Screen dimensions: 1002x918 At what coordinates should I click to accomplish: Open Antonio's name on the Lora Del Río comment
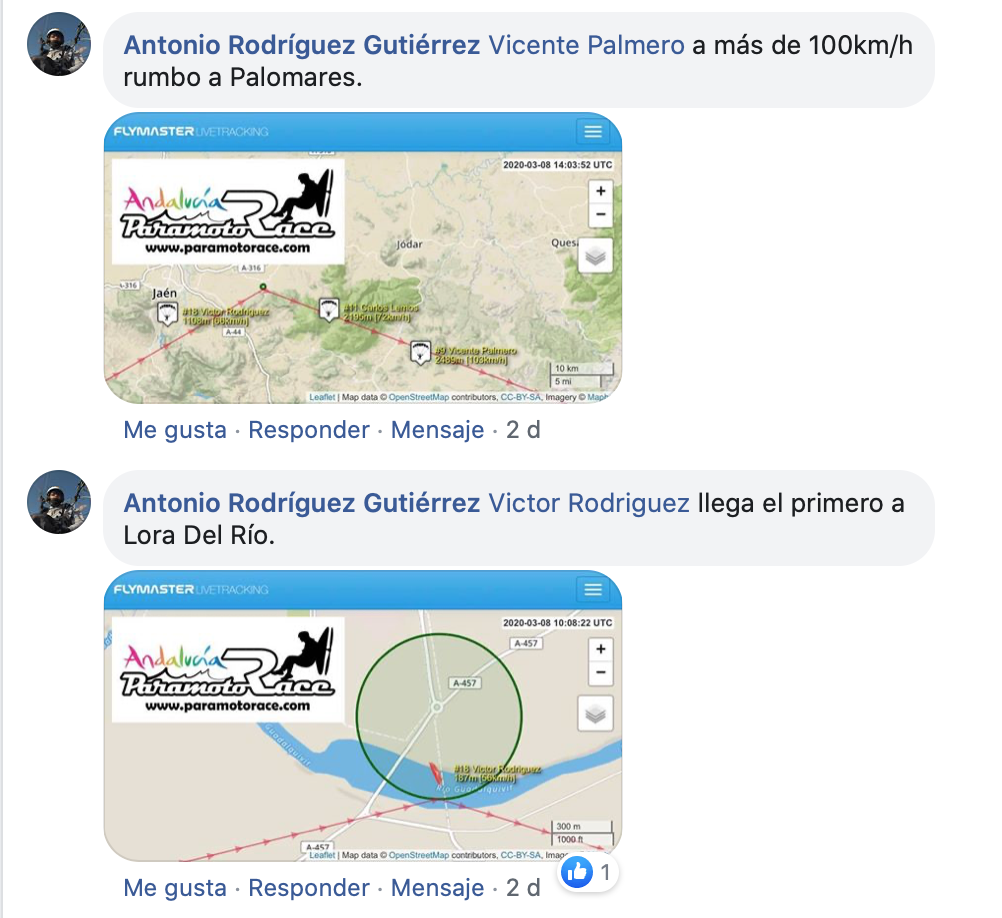(x=301, y=503)
